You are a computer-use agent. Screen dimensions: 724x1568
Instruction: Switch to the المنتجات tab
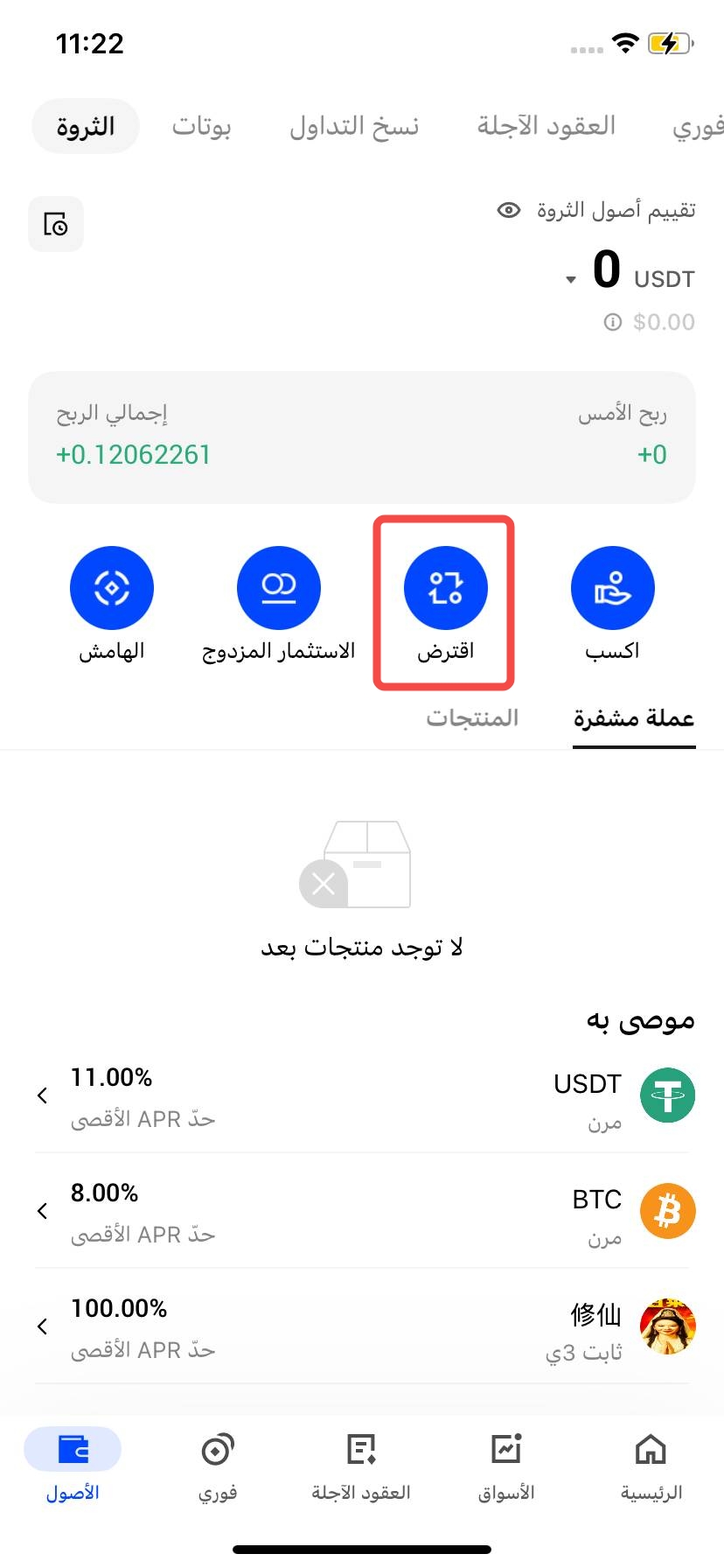coord(472,718)
